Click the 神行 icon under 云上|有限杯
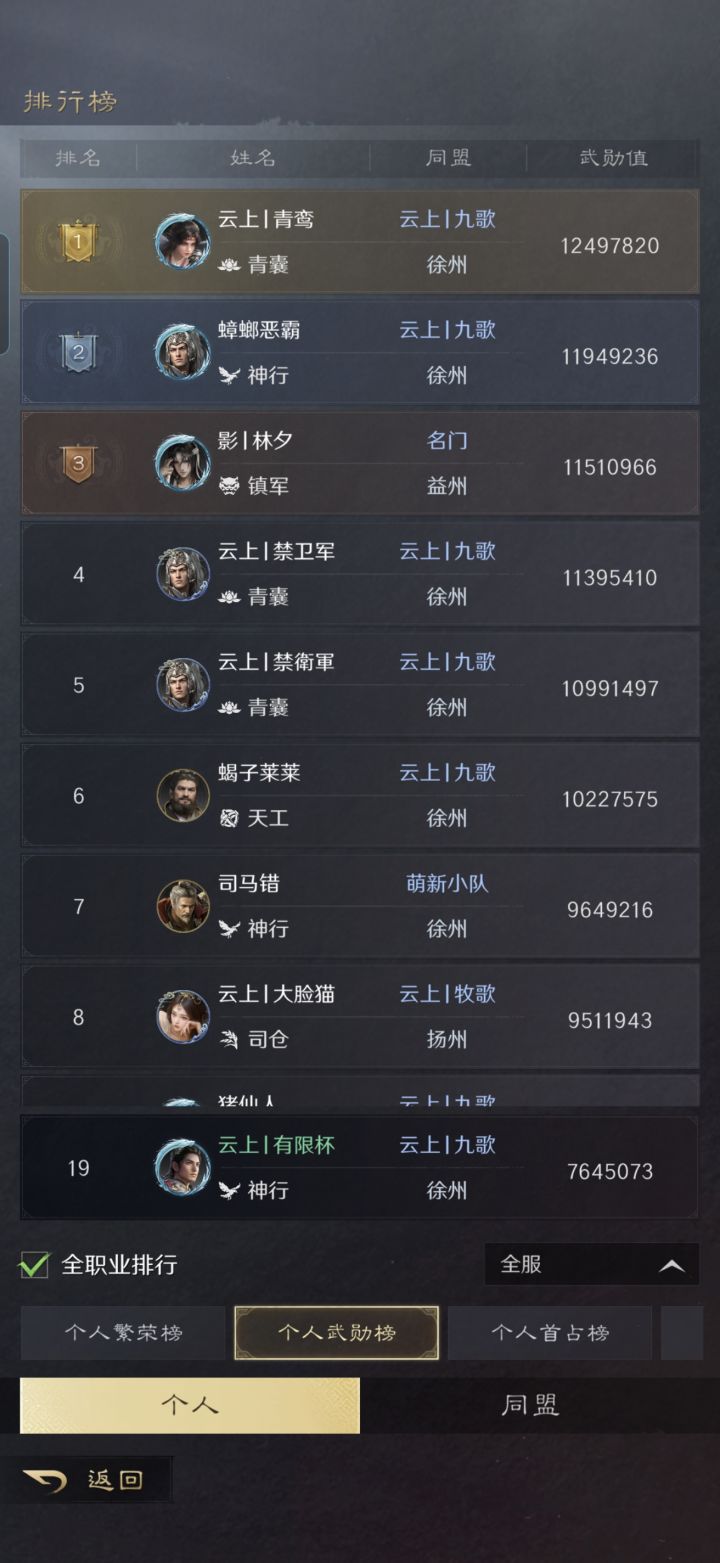The image size is (720, 1563). tap(228, 1191)
